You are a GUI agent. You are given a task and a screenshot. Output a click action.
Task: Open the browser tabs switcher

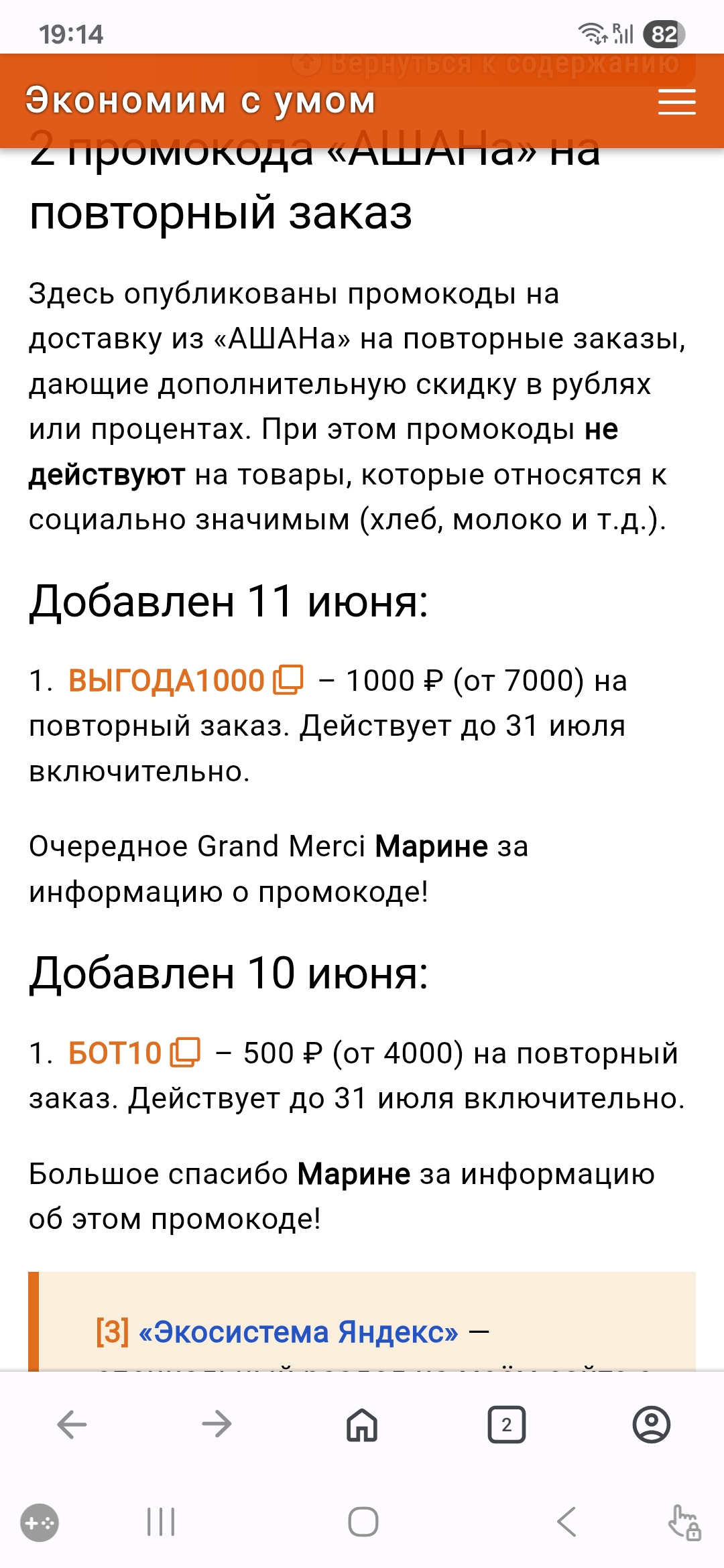507,1424
